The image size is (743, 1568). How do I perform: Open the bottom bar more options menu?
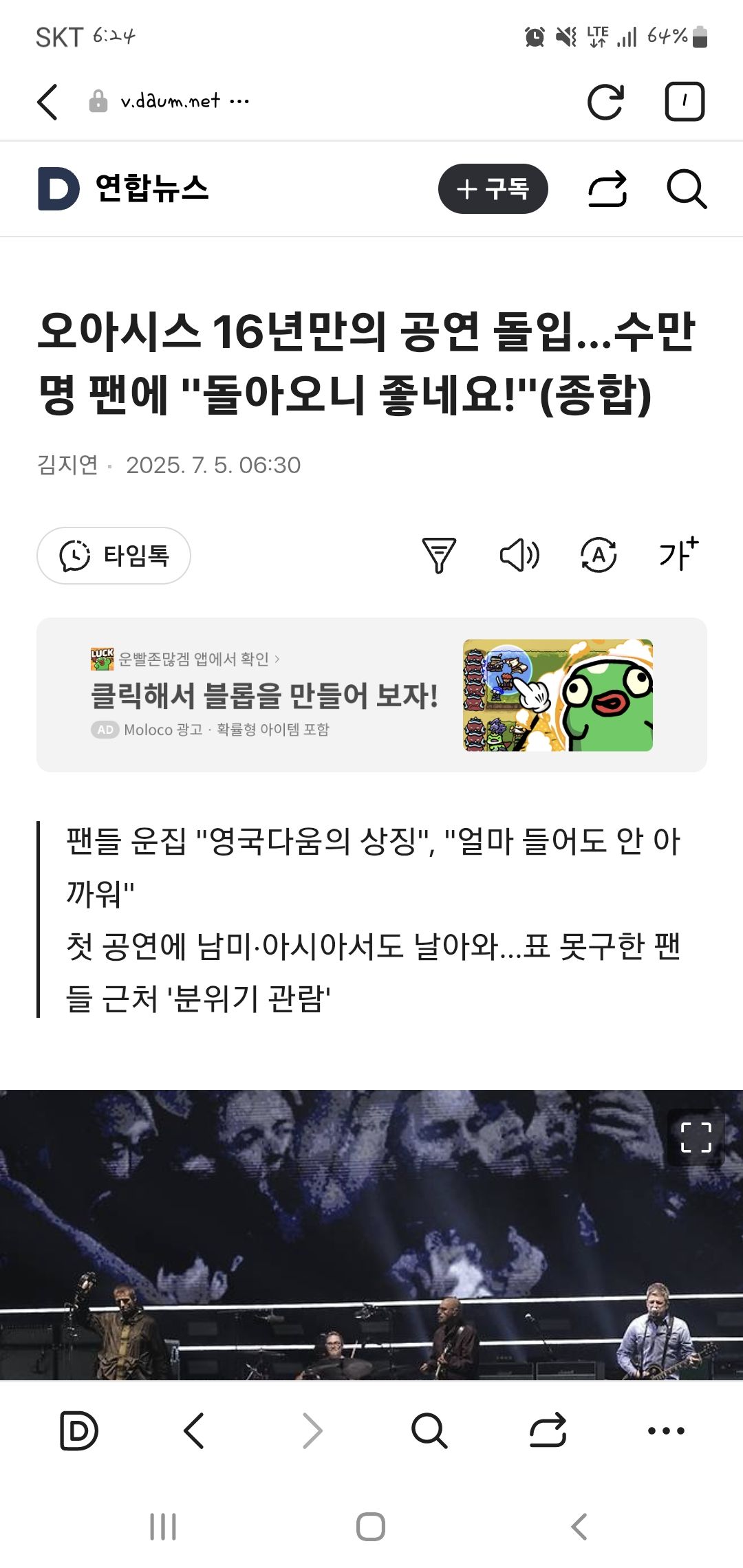tap(666, 1430)
